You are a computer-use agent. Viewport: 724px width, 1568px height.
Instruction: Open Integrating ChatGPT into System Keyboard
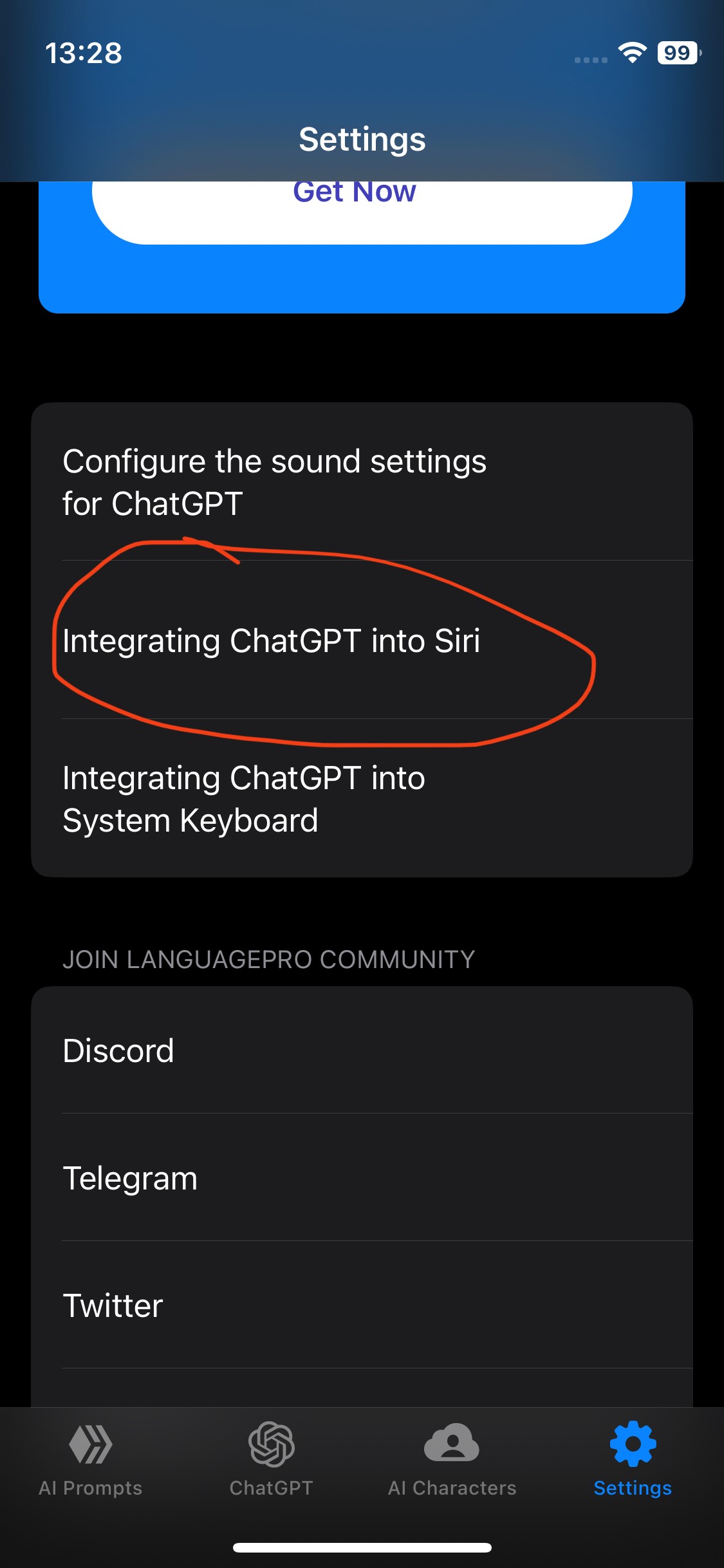[362, 799]
